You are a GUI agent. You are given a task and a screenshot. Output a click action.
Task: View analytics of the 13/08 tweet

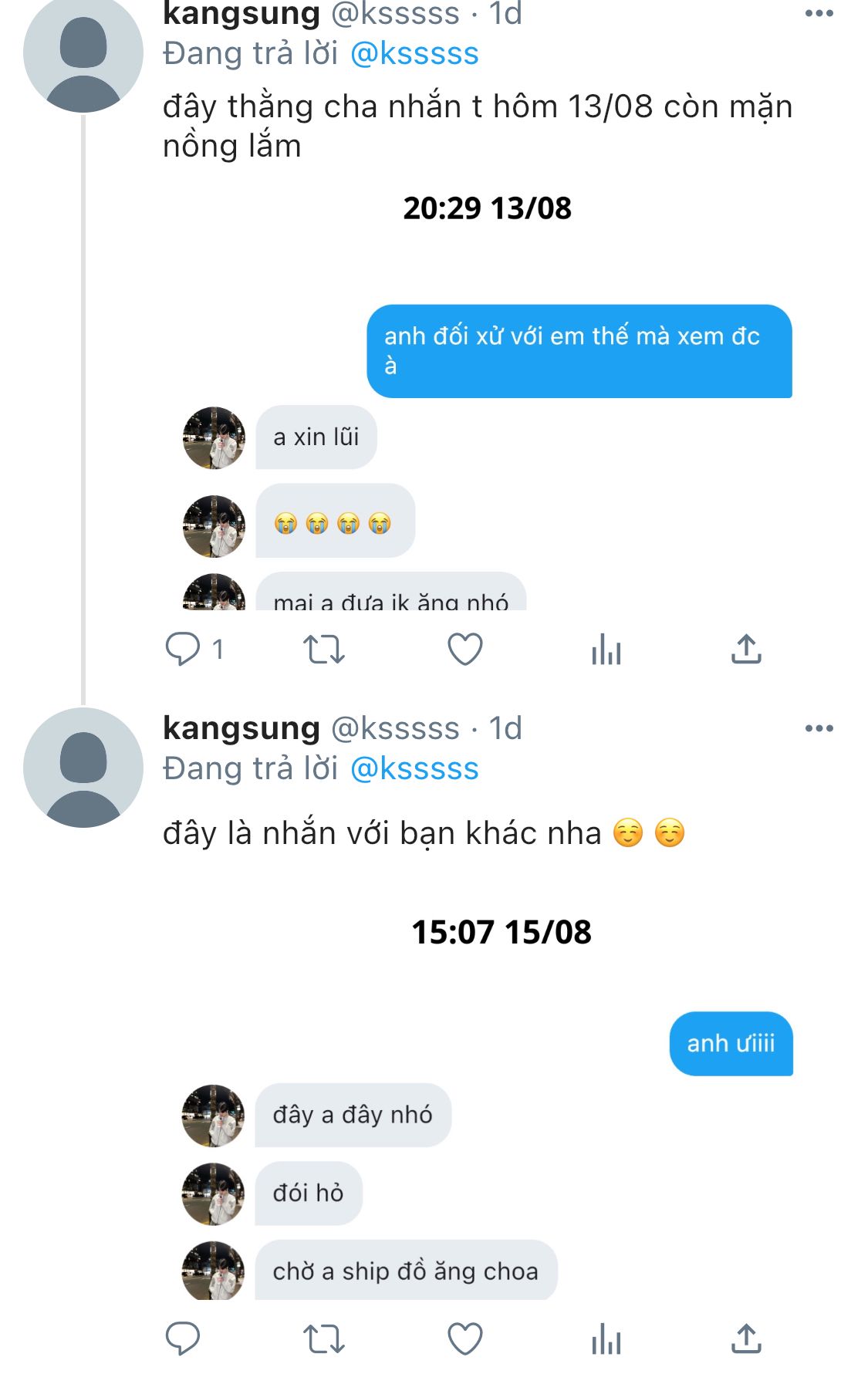pos(606,650)
